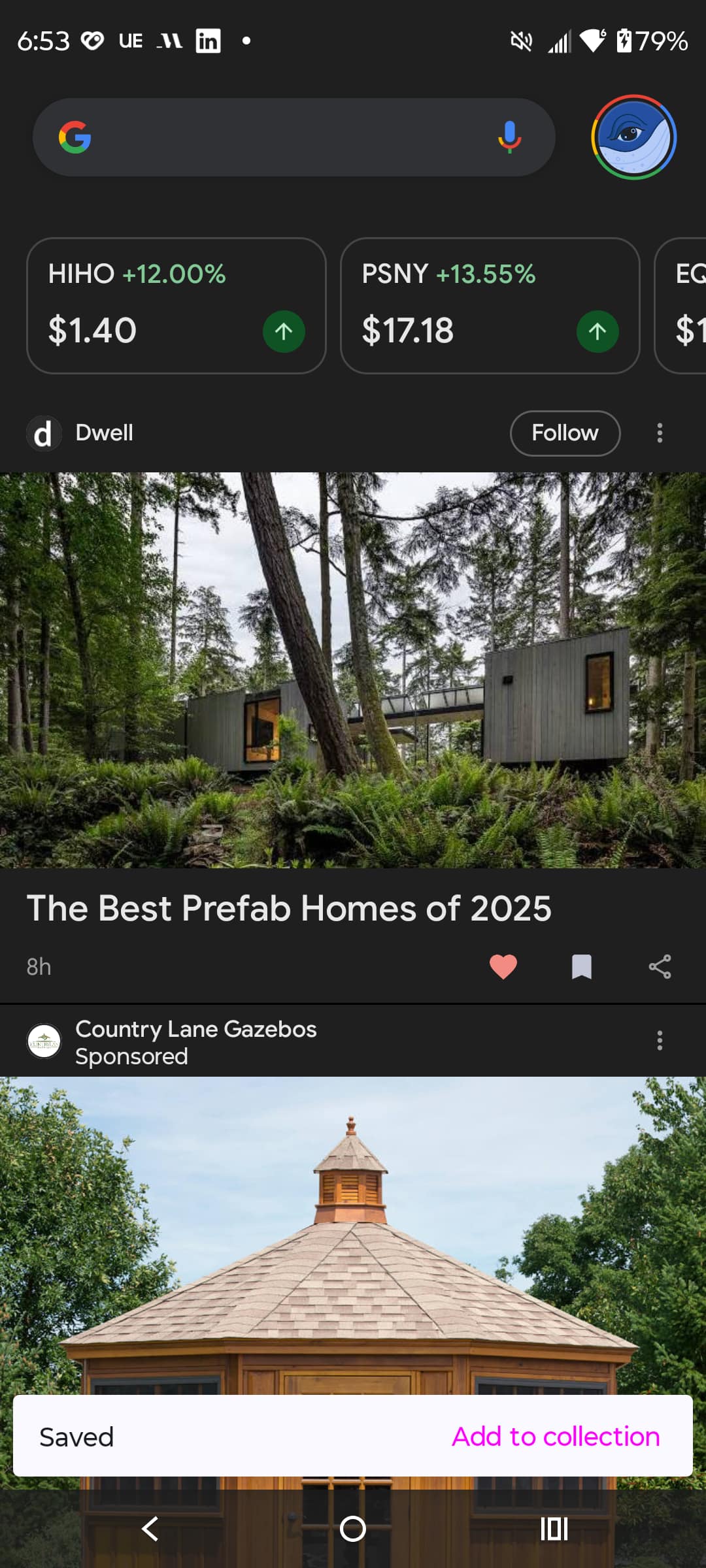Open the Google account profile picture
Image resolution: width=706 pixels, height=1568 pixels.
[x=633, y=137]
